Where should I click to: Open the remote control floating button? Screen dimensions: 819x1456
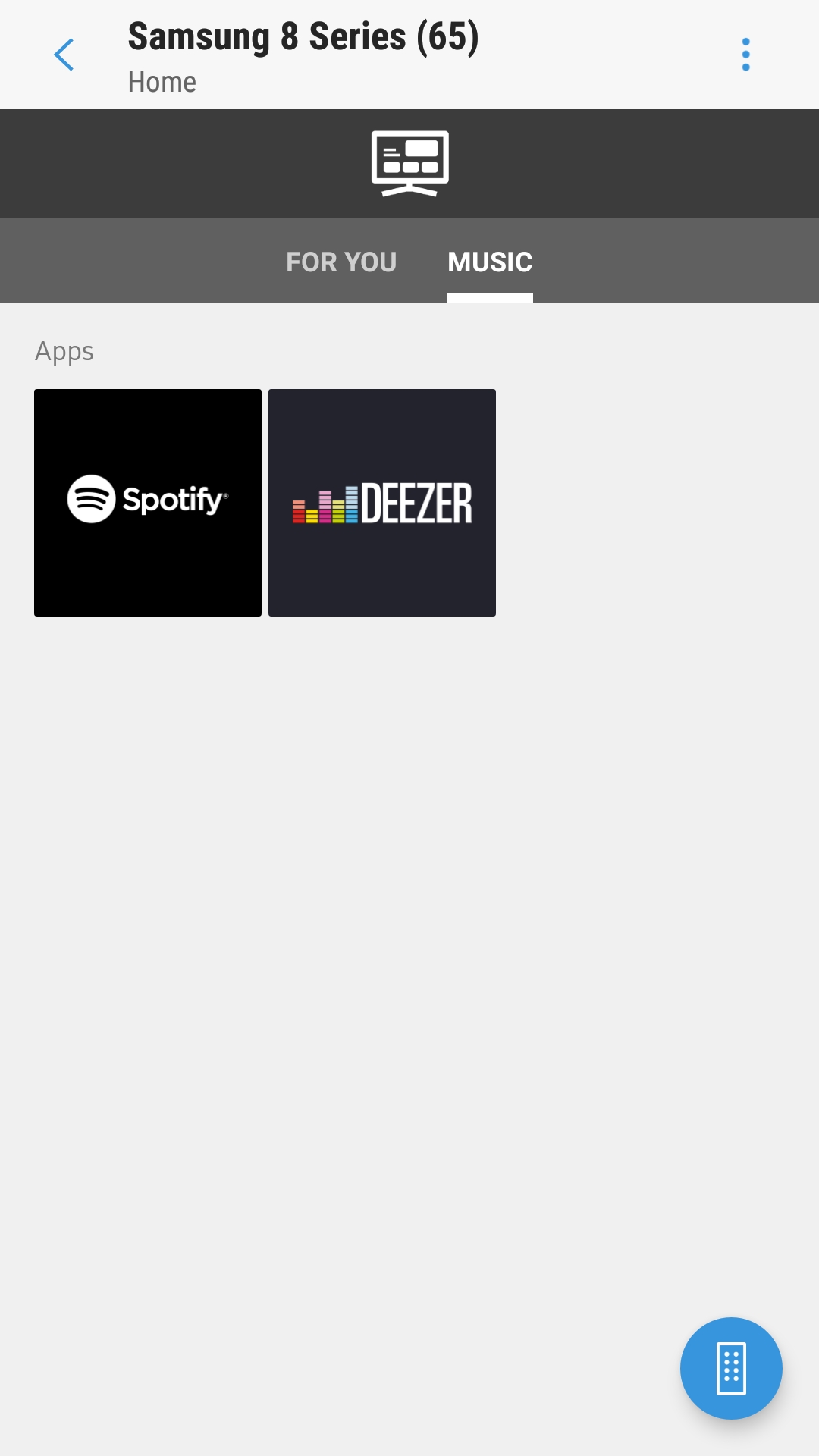click(731, 1368)
